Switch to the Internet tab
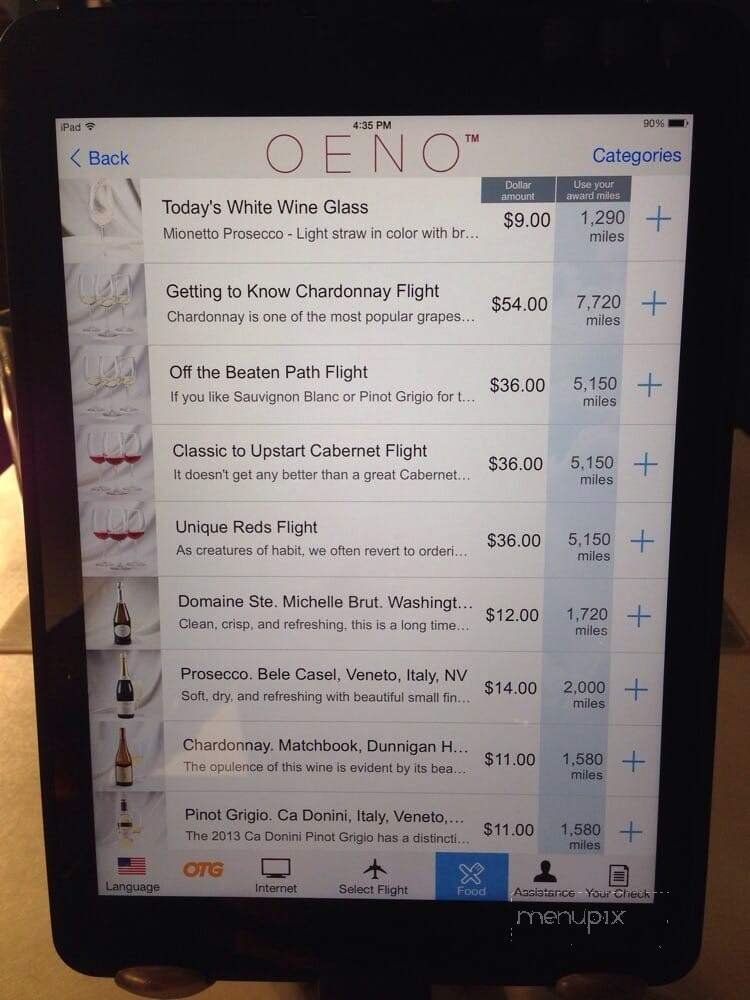This screenshot has width=750, height=1000. pyautogui.click(x=275, y=874)
